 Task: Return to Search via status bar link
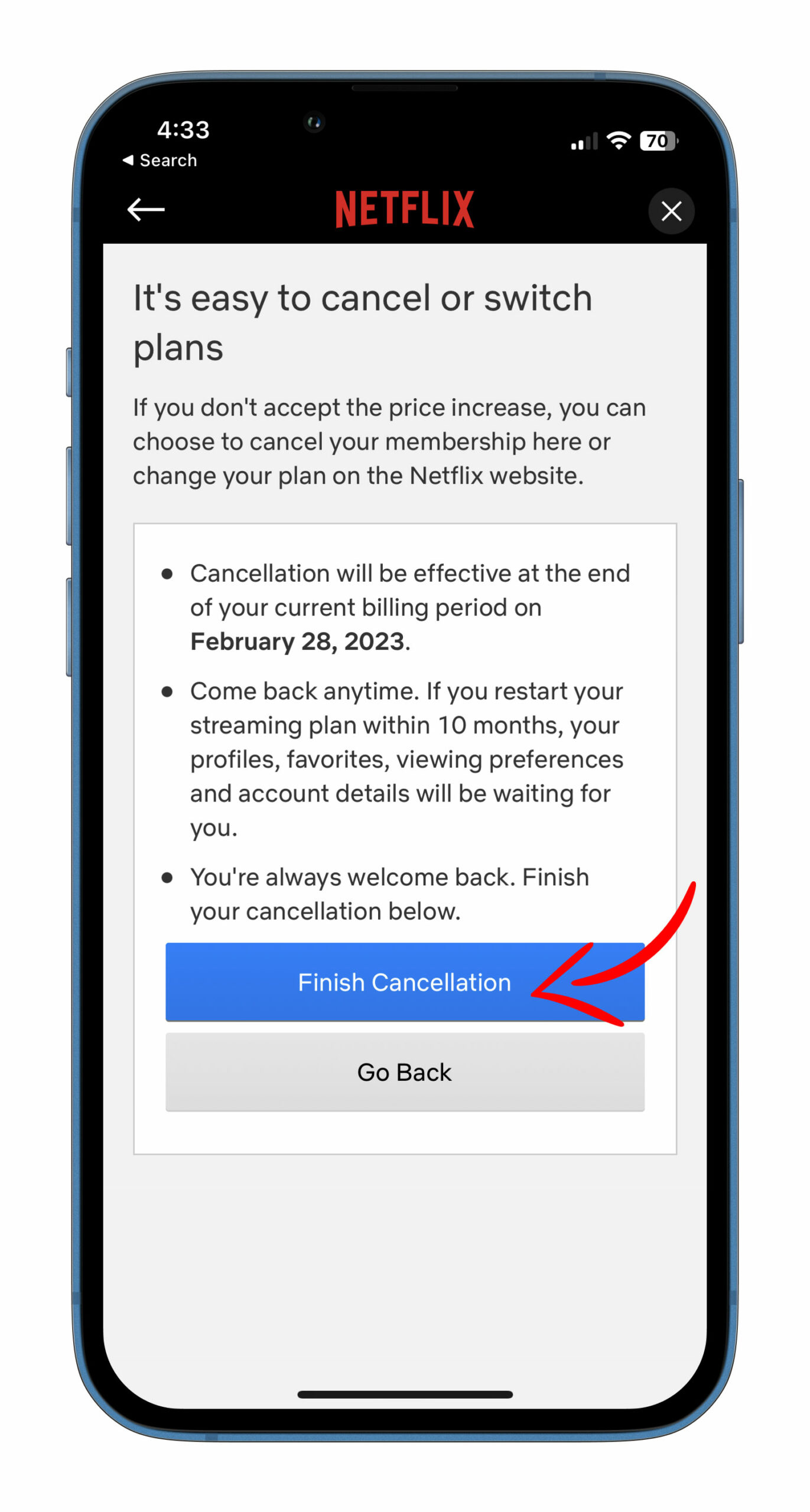pos(160,160)
